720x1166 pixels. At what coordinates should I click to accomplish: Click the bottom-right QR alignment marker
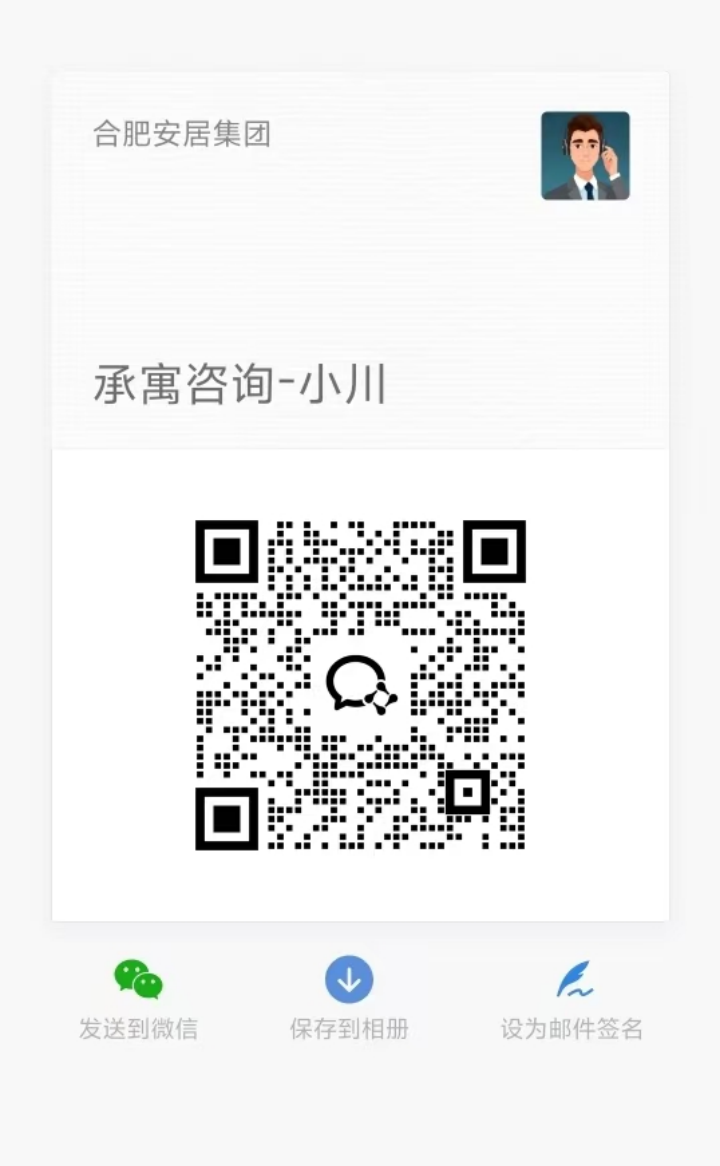(x=468, y=791)
